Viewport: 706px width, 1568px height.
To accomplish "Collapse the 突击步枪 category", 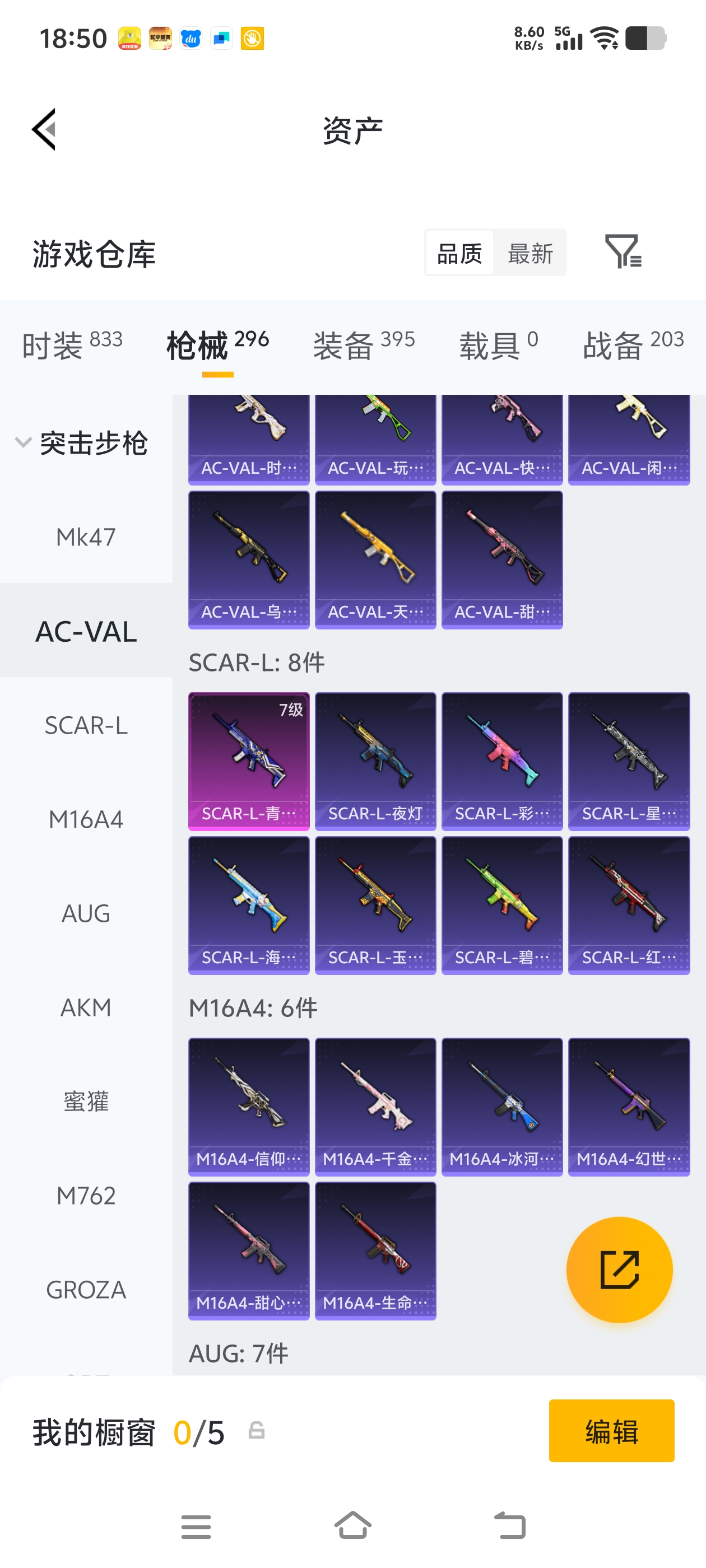I will (23, 442).
